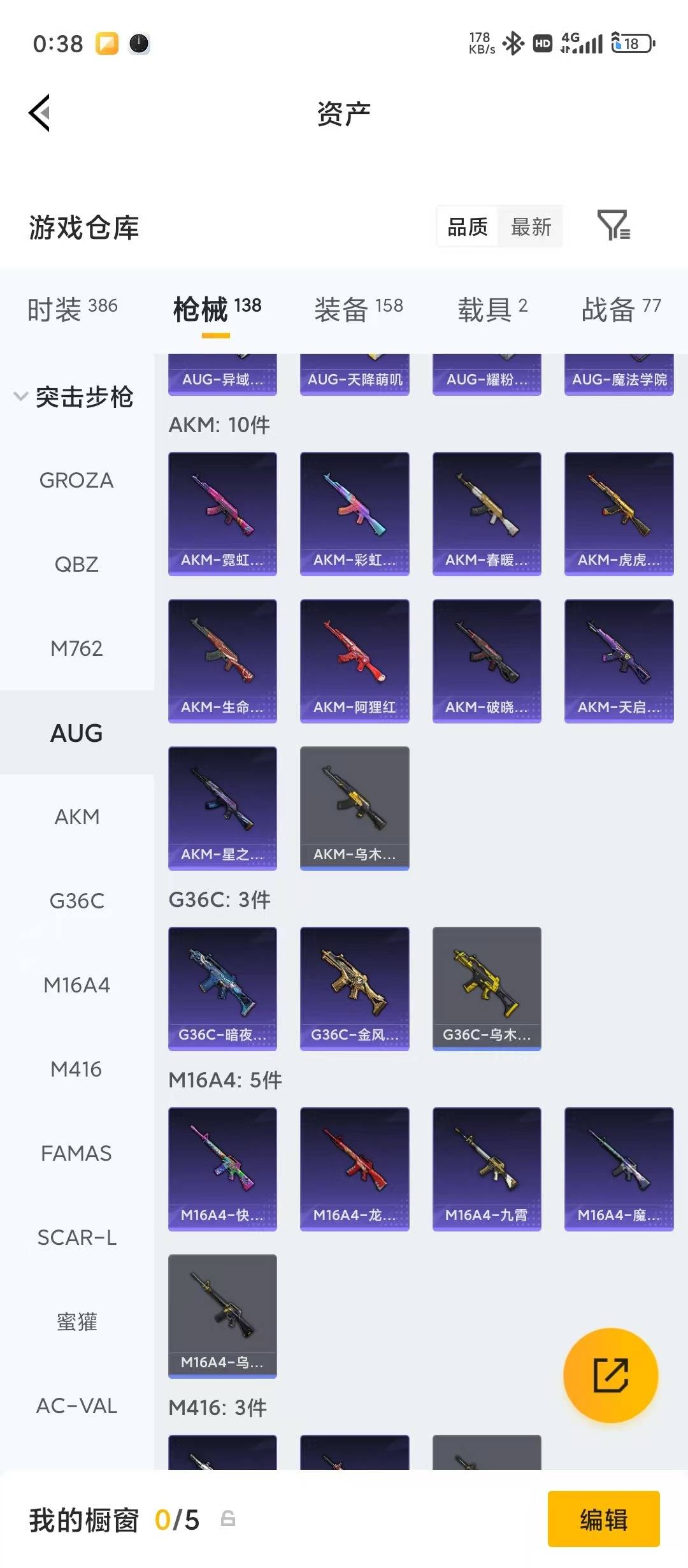Open the 载具 tab
This screenshot has width=688, height=1568.
[x=492, y=309]
